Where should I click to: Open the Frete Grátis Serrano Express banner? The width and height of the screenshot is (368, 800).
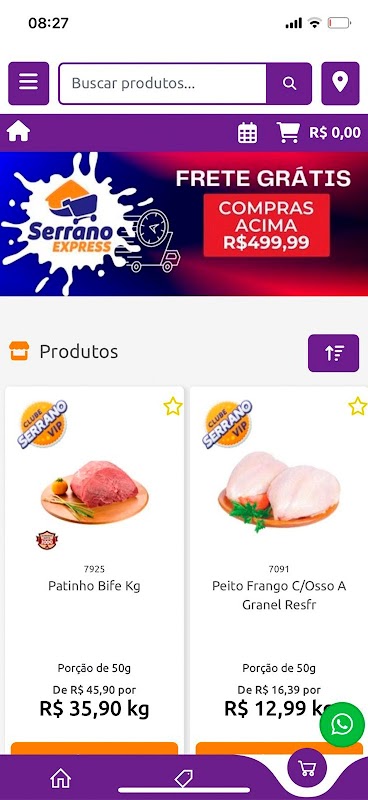184,223
